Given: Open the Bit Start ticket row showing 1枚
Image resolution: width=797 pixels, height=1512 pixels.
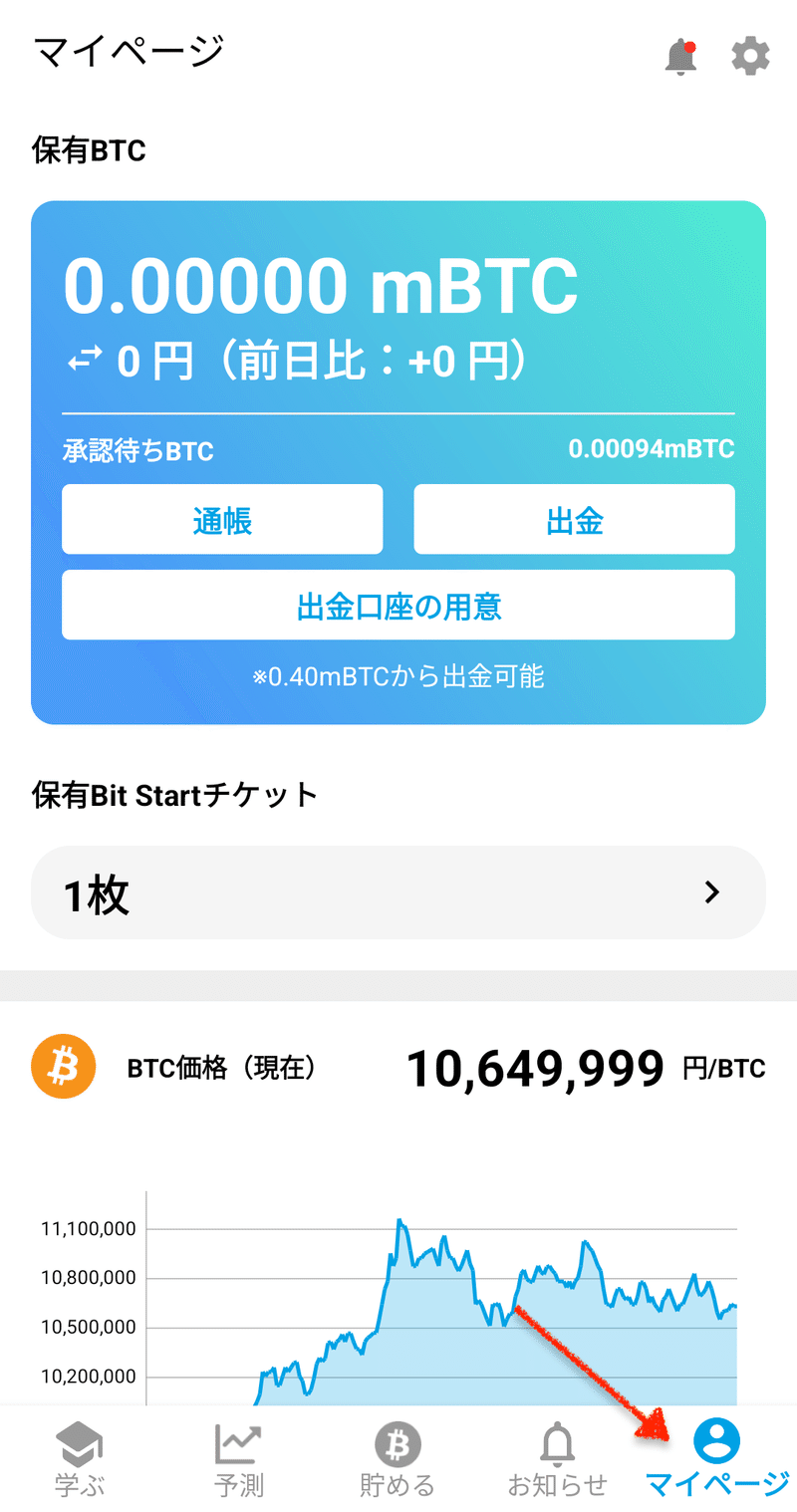Looking at the screenshot, I should 398,892.
